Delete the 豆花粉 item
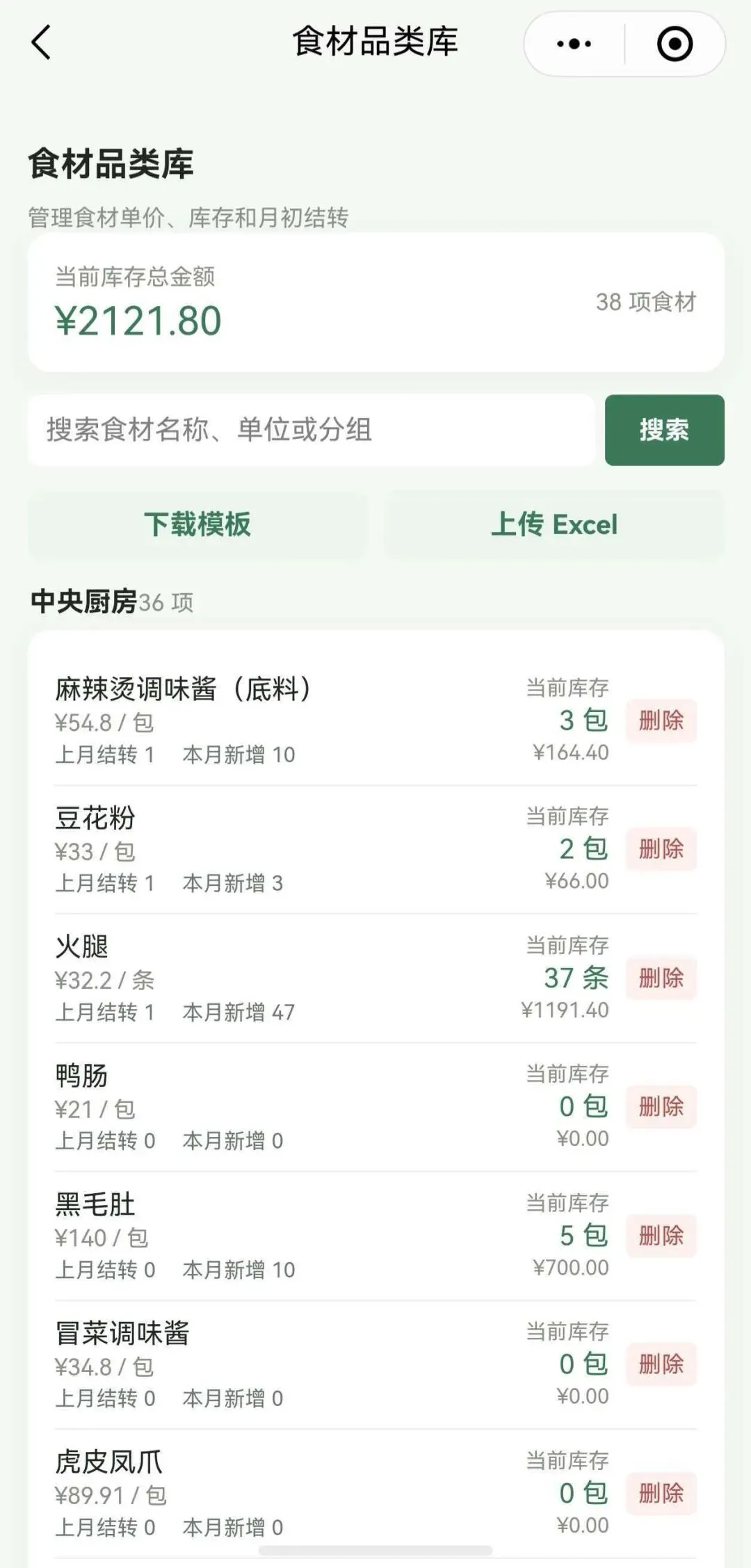This screenshot has height=1568, width=751. click(661, 849)
